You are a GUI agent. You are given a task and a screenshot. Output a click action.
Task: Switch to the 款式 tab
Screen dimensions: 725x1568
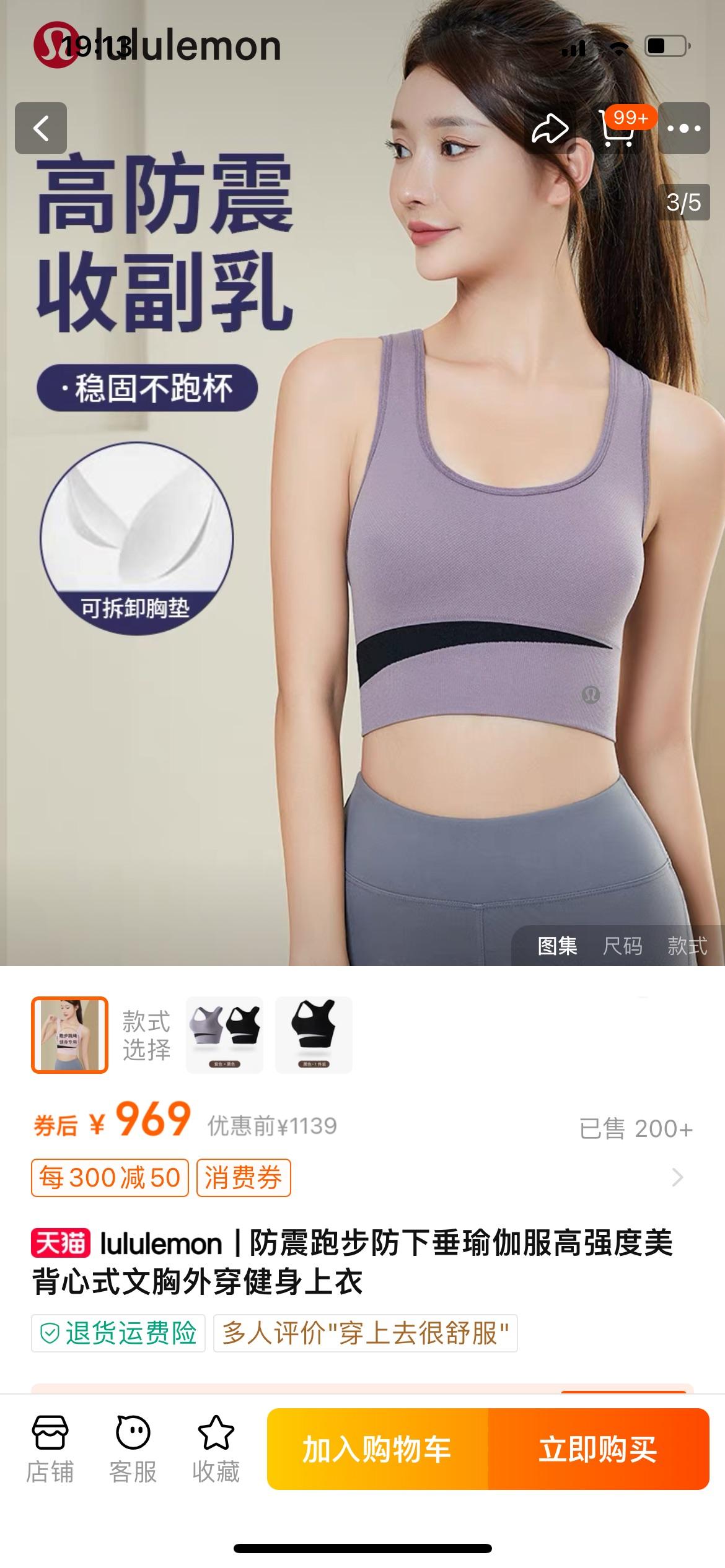pos(687,946)
